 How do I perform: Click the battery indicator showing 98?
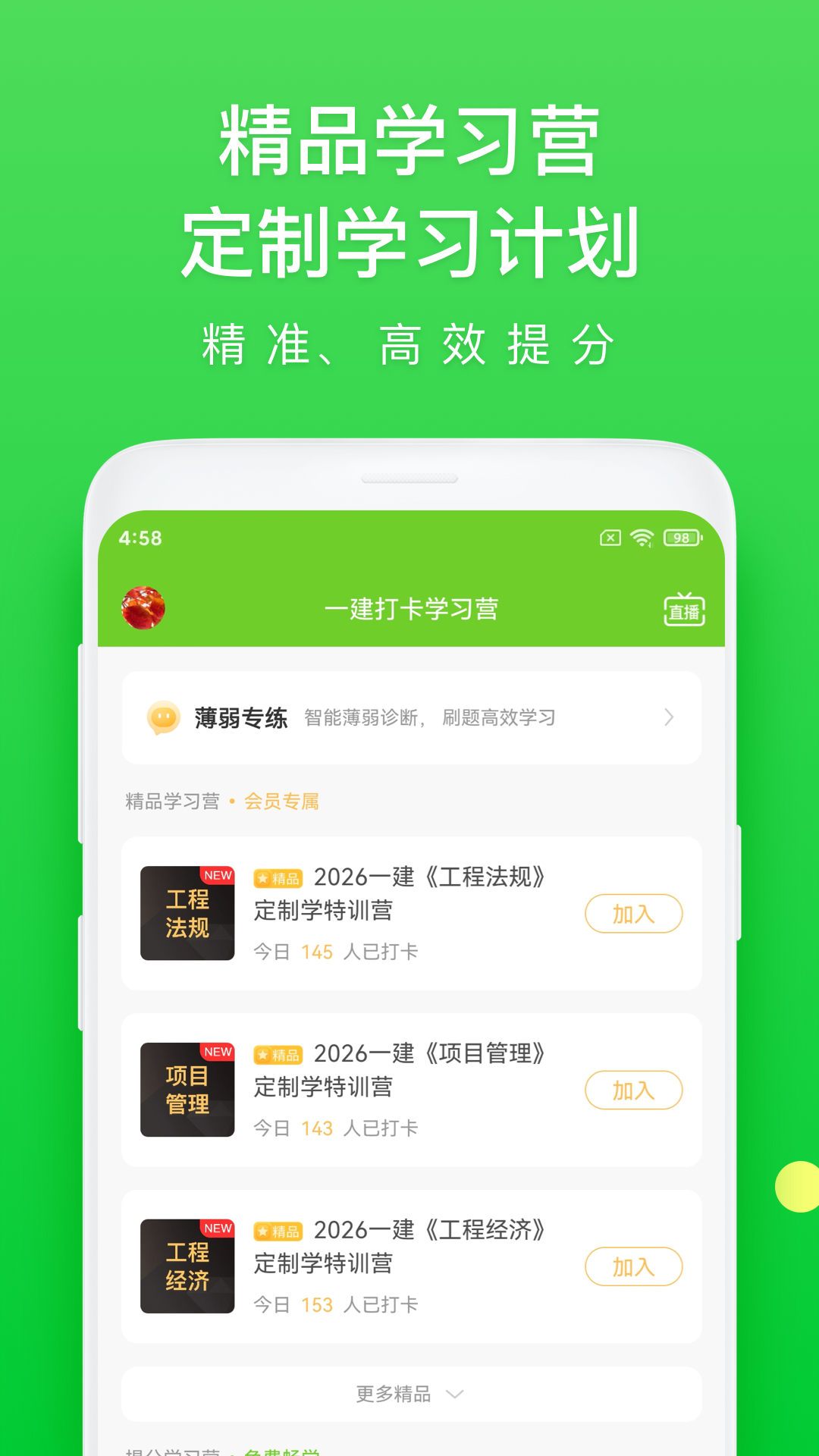point(679,537)
